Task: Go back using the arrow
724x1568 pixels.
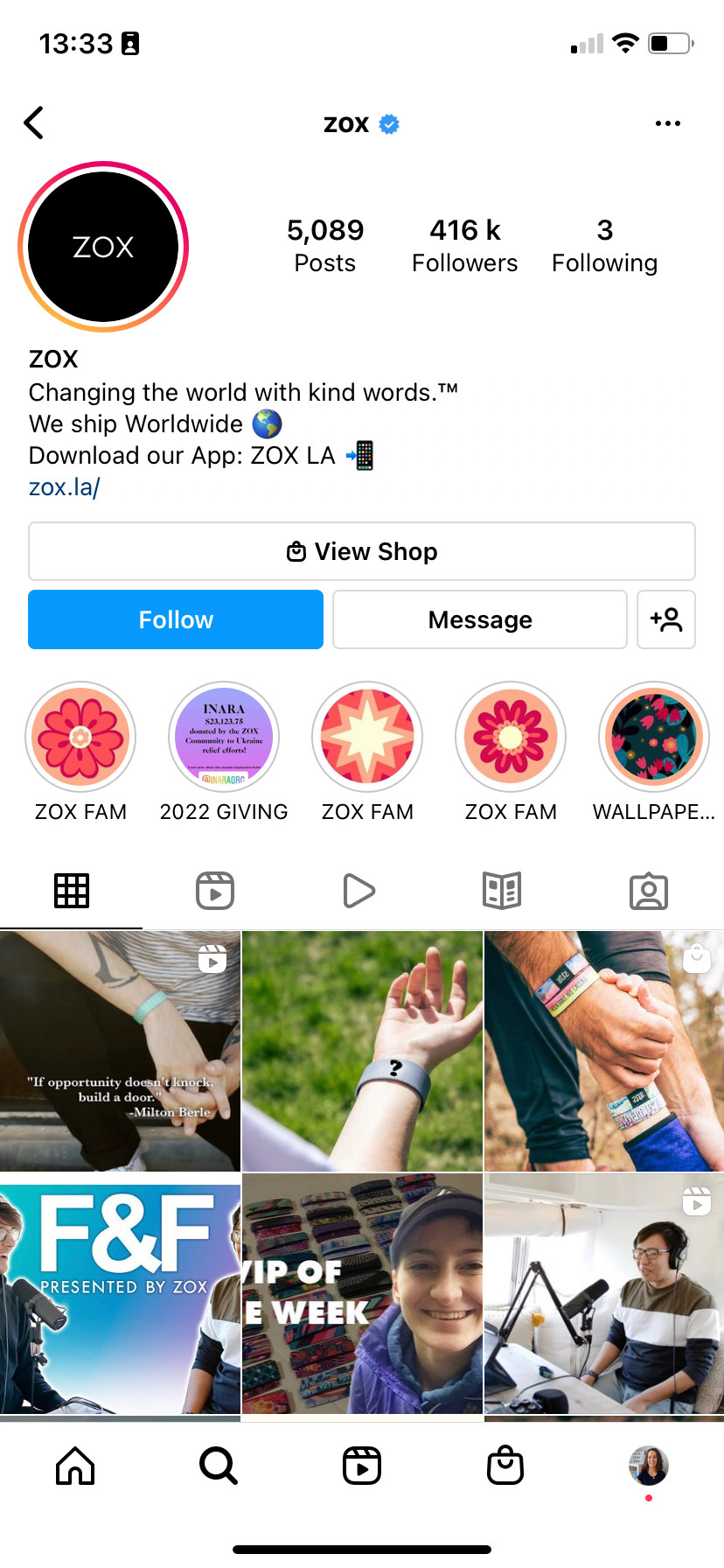Action: tap(34, 123)
